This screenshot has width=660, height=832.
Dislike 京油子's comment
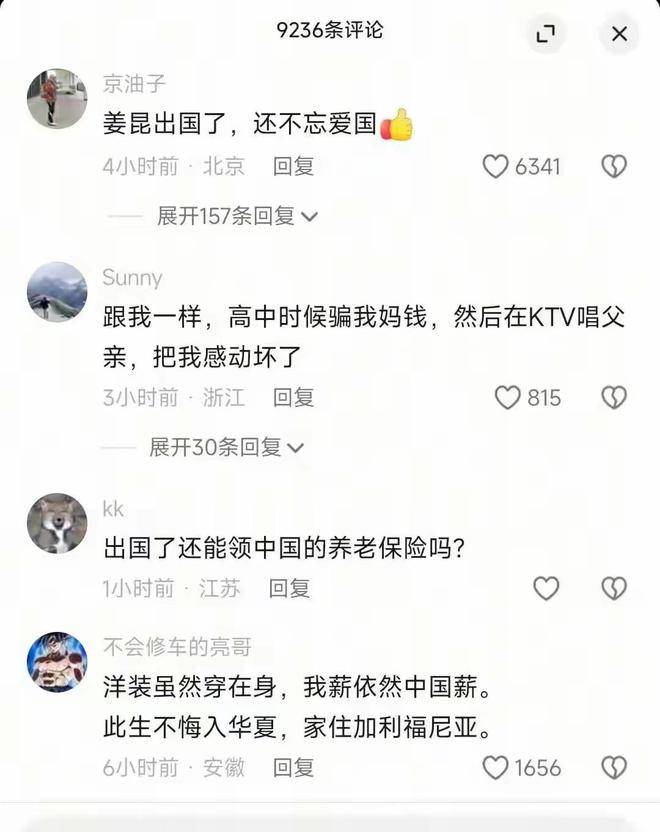click(614, 166)
